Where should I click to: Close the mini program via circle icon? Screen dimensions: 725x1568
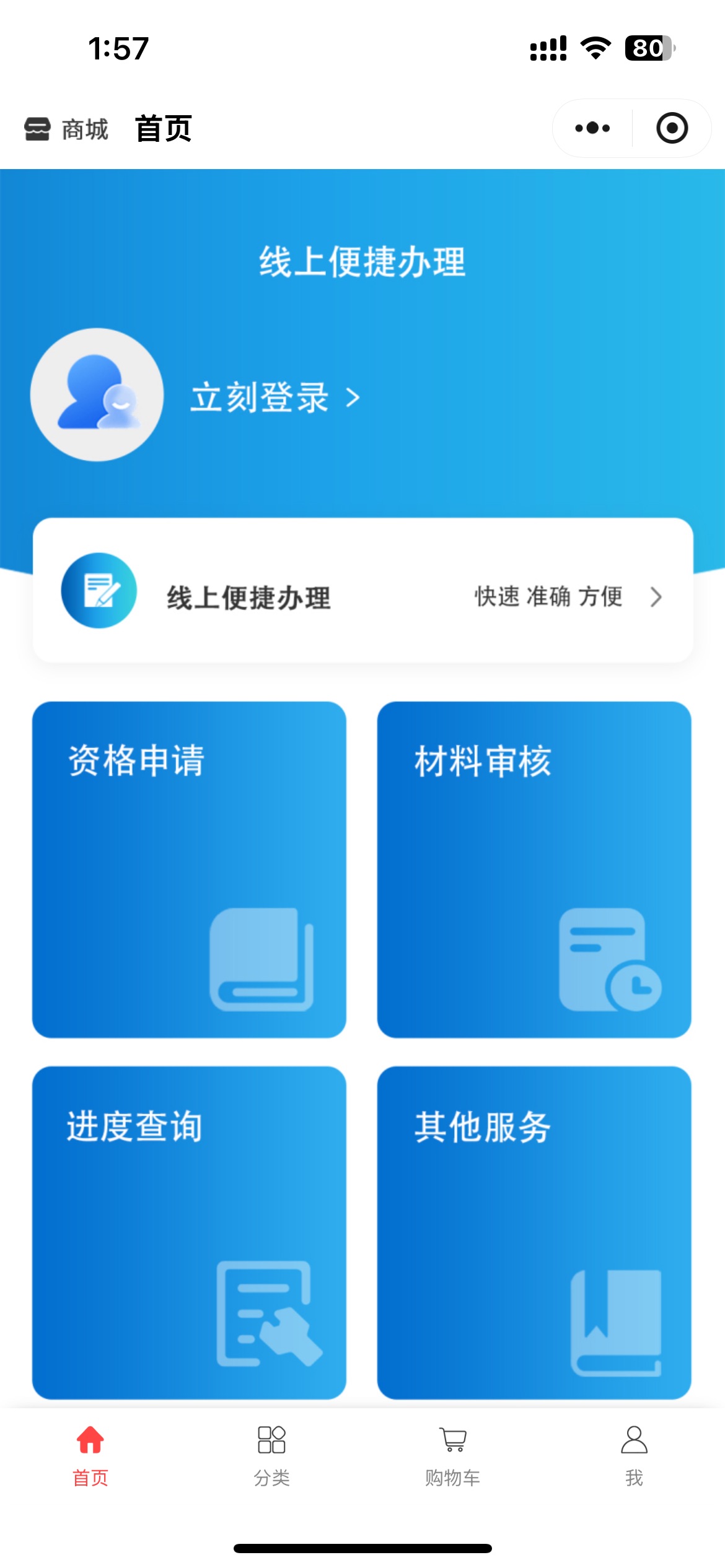click(x=672, y=128)
